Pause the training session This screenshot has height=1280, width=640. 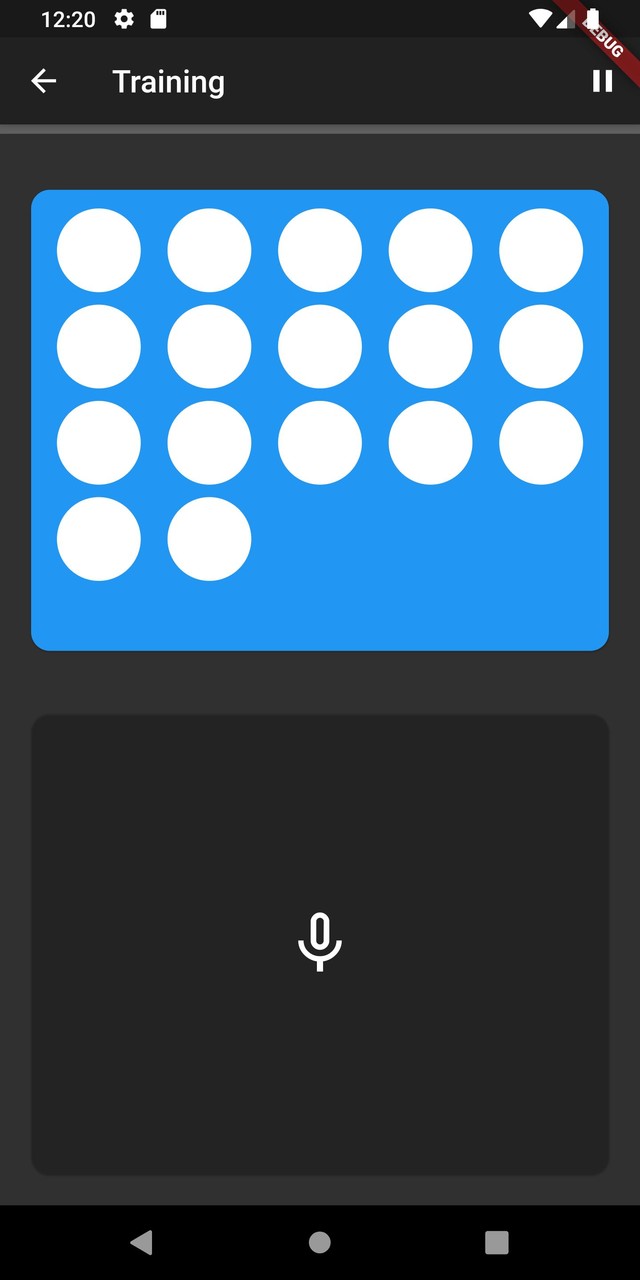pos(602,82)
